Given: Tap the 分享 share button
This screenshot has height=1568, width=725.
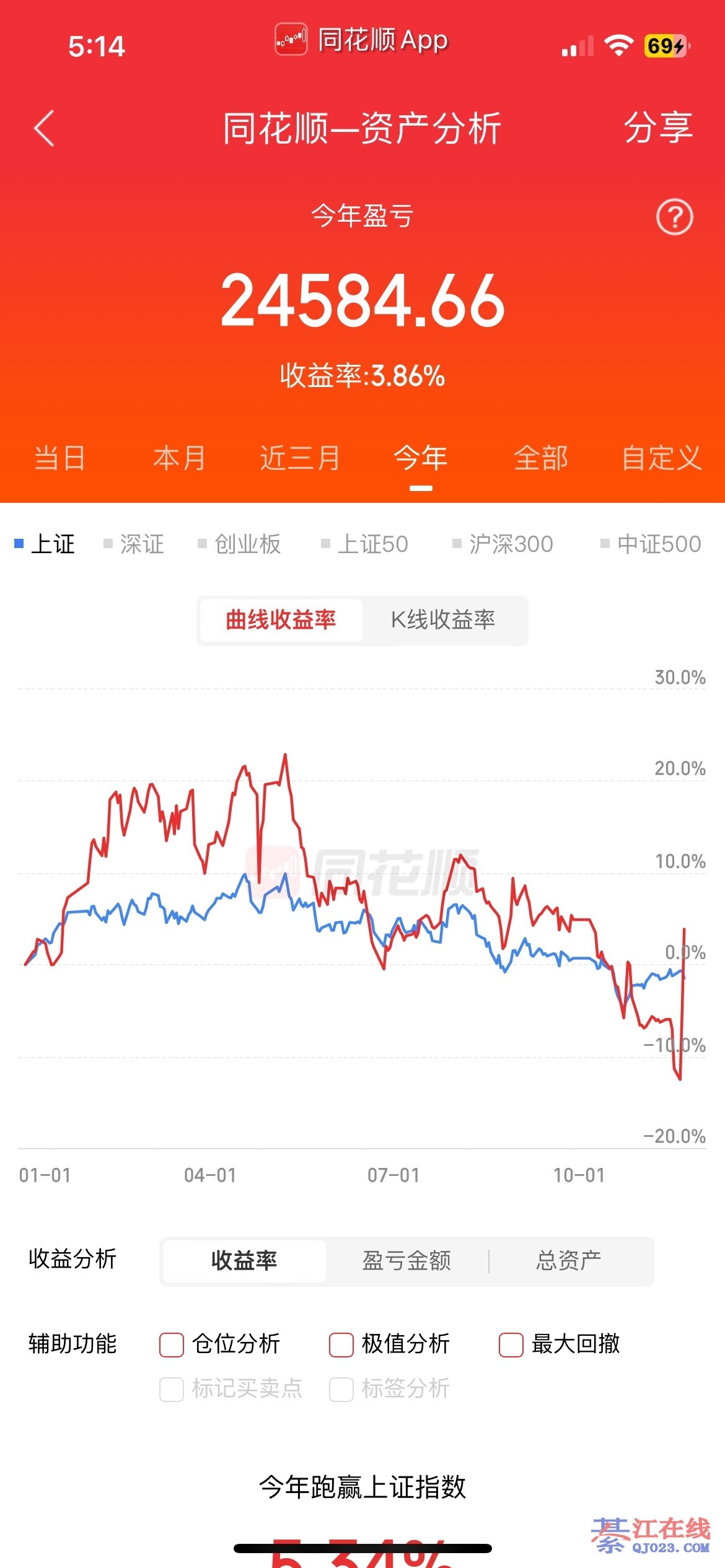Looking at the screenshot, I should (657, 128).
